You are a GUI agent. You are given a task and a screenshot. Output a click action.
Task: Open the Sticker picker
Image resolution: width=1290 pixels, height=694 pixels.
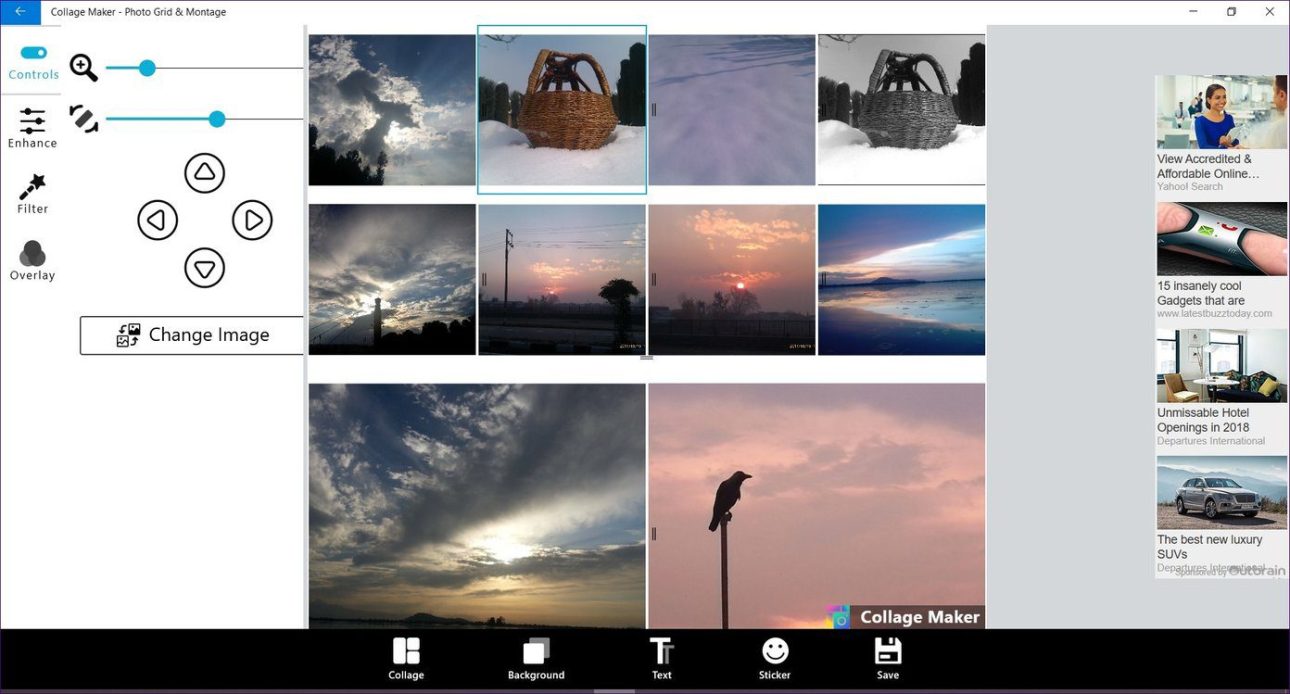pyautogui.click(x=775, y=658)
